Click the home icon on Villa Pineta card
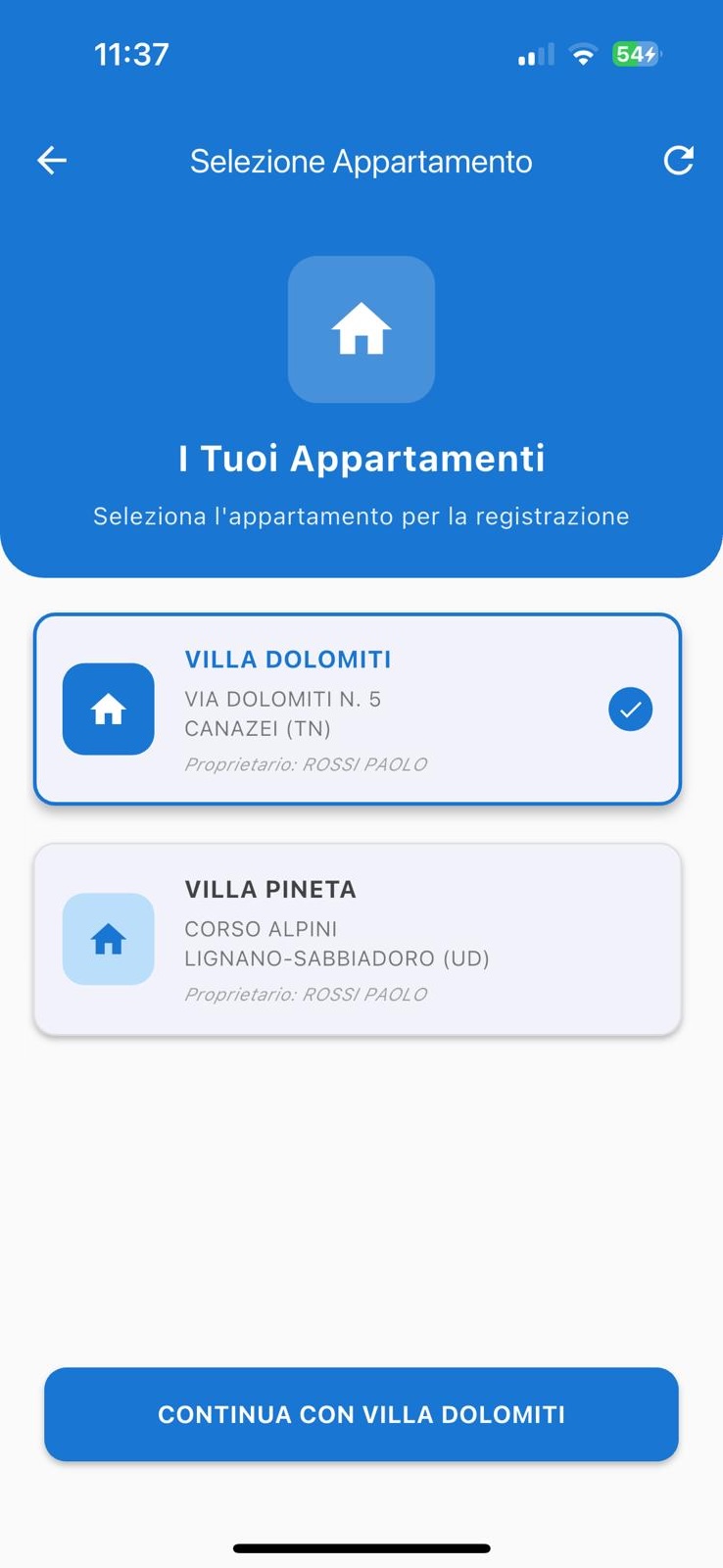The width and height of the screenshot is (723, 1568). [108, 939]
